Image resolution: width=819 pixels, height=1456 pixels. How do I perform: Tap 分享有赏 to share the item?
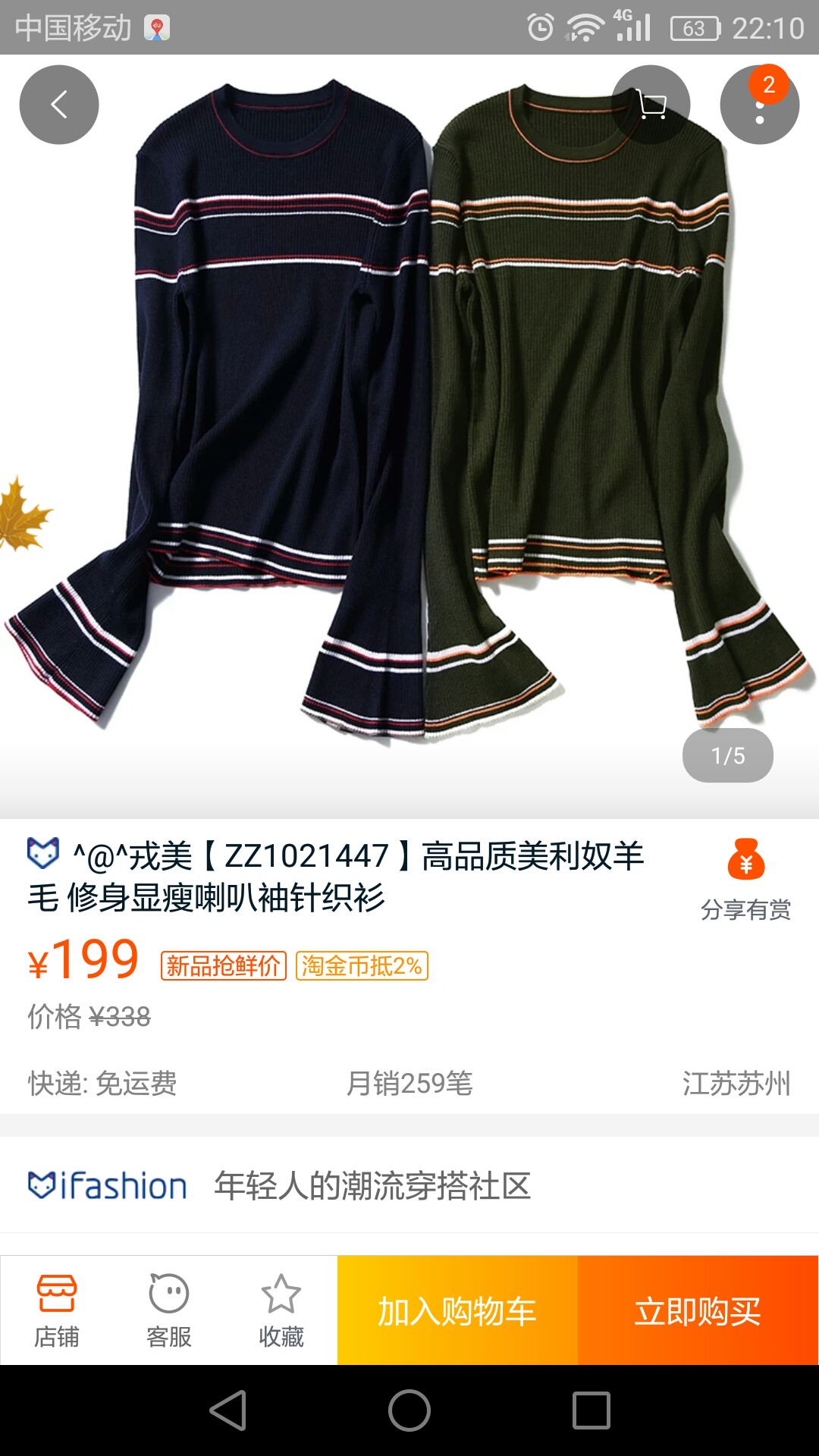745,880
